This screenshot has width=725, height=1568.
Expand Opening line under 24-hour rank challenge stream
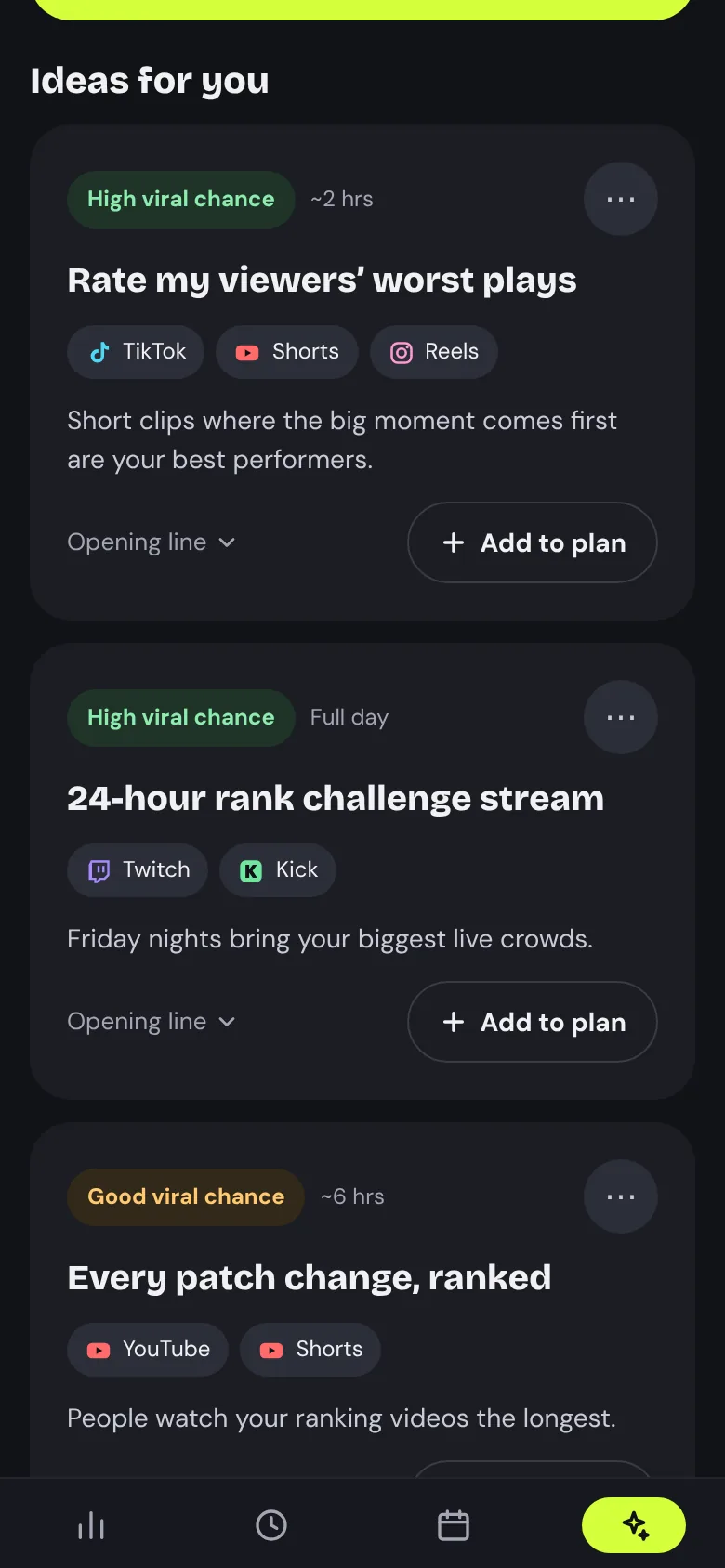tap(152, 1022)
